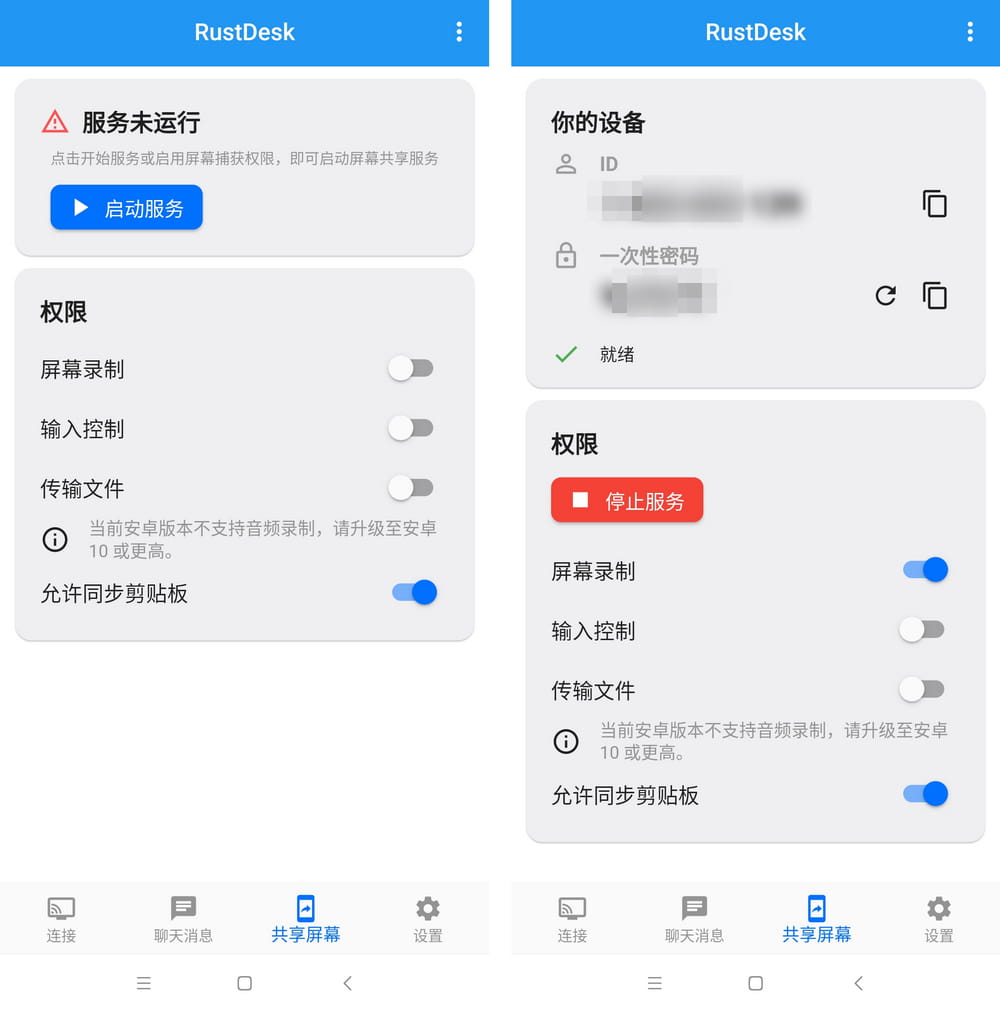
Task: Refresh the one-time password
Action: [885, 295]
